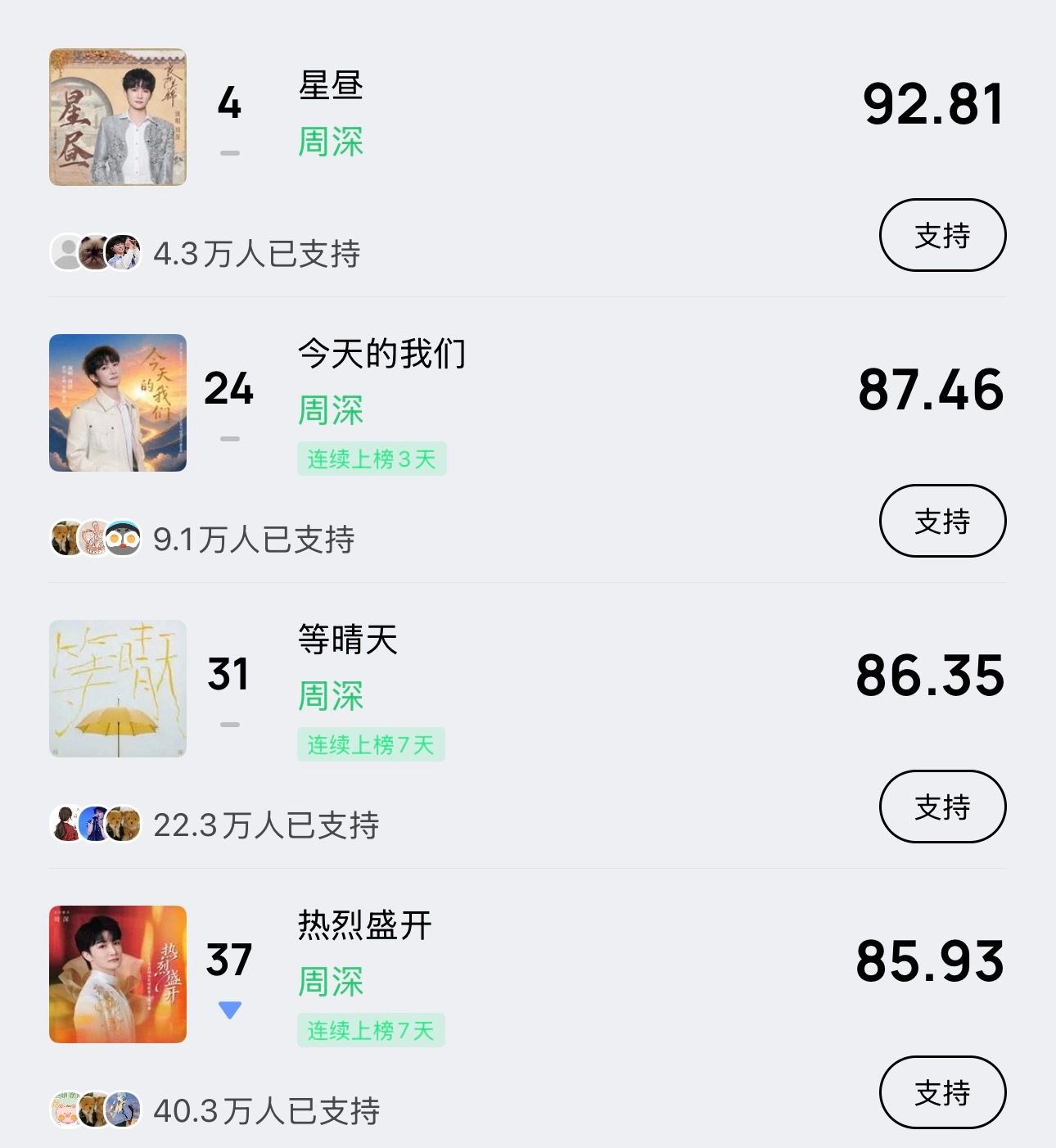Open the 等晴天 album cover
This screenshot has height=1148, width=1056.
(118, 689)
